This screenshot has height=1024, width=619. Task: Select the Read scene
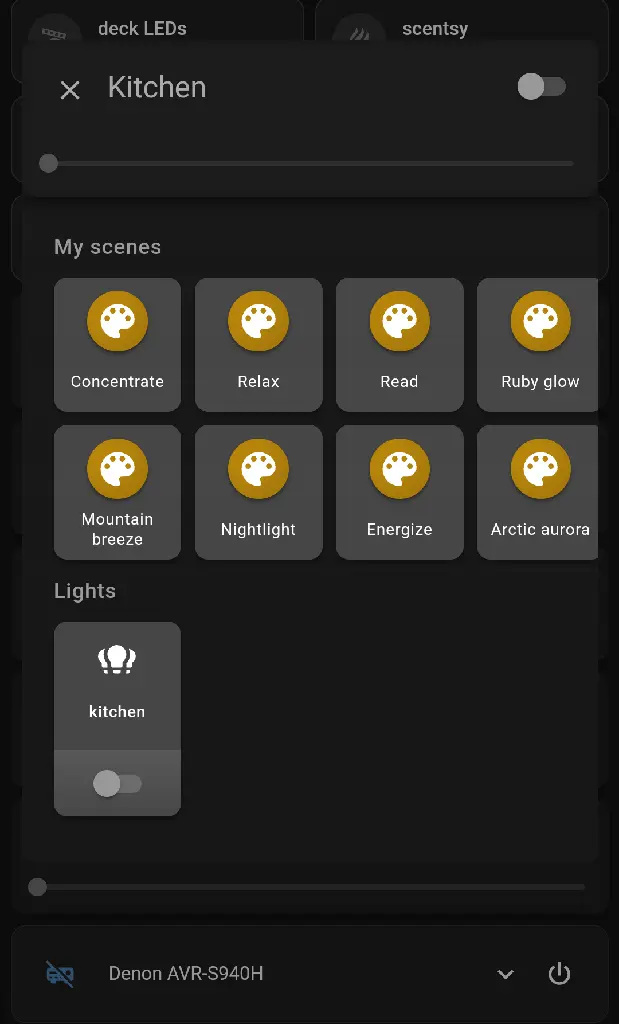click(x=400, y=345)
